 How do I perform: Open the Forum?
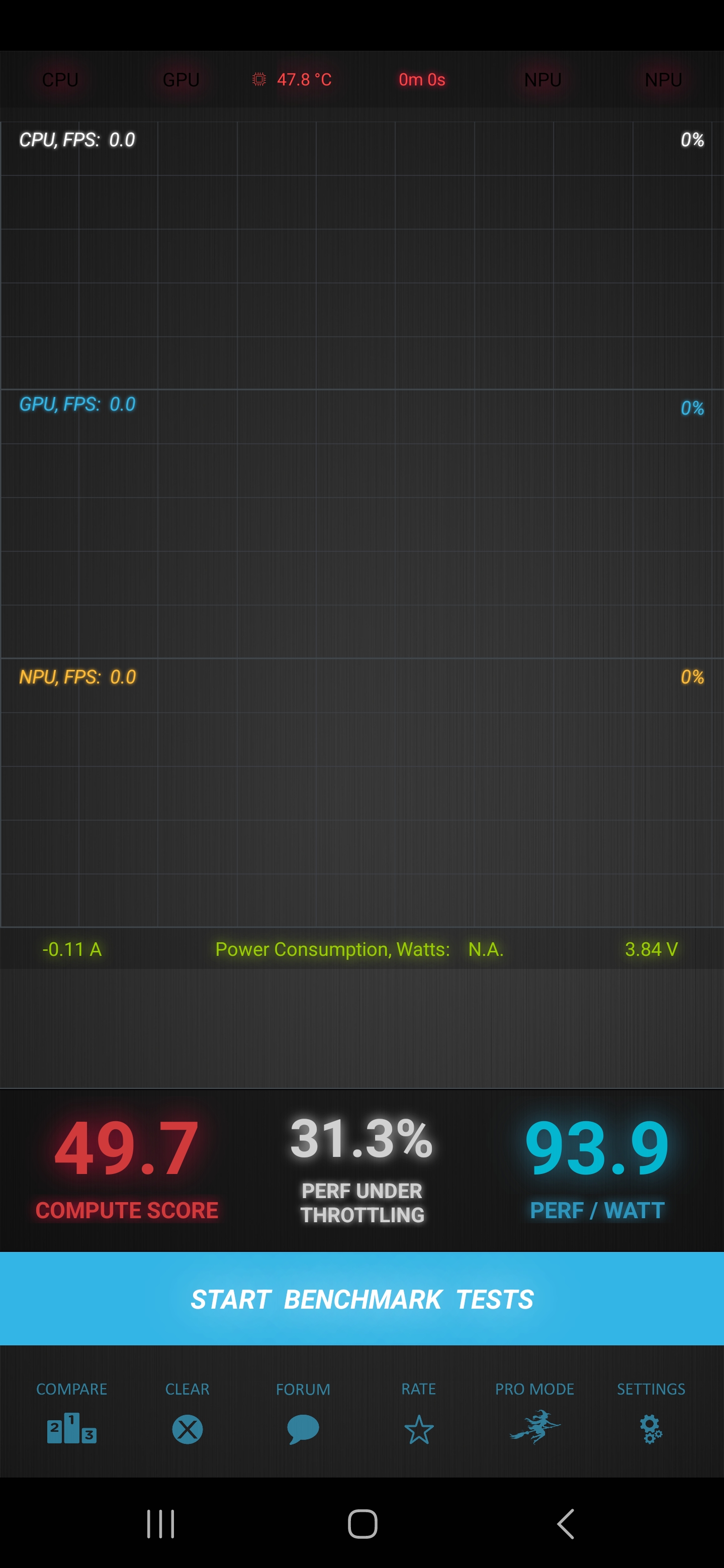303,1415
